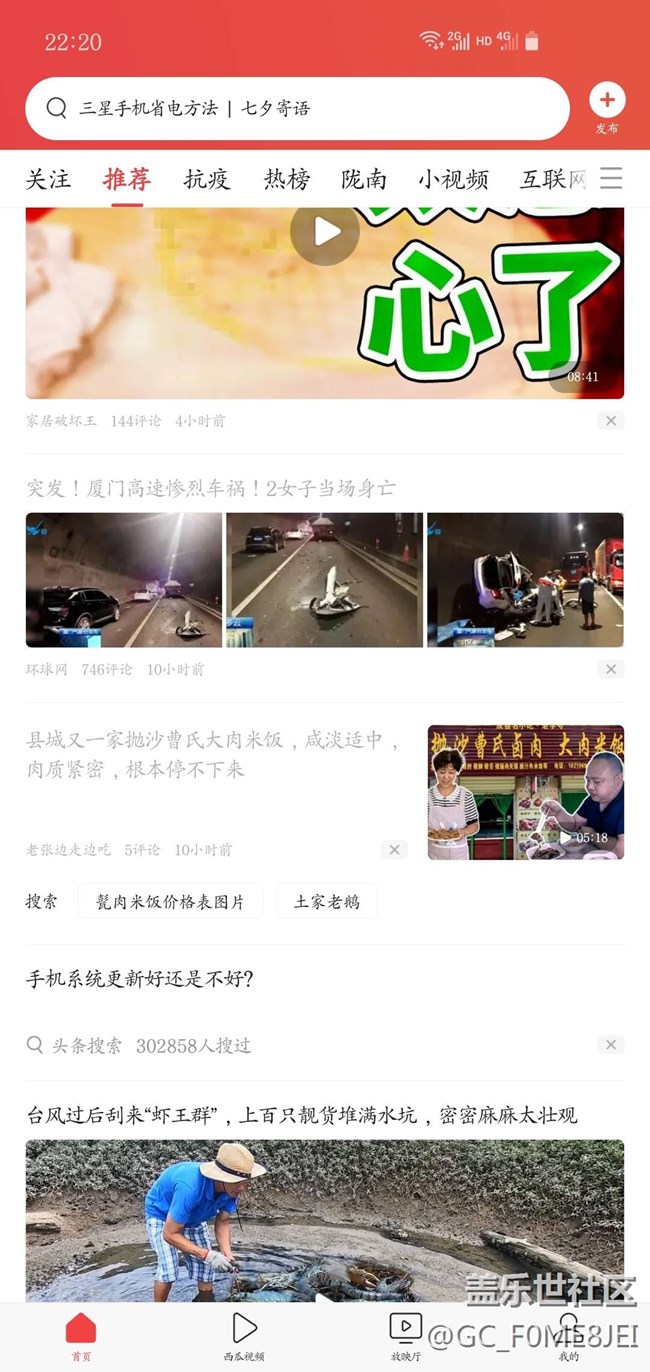
Task: Switch to the 西瓜视频 bottom tab
Action: [x=244, y=1336]
